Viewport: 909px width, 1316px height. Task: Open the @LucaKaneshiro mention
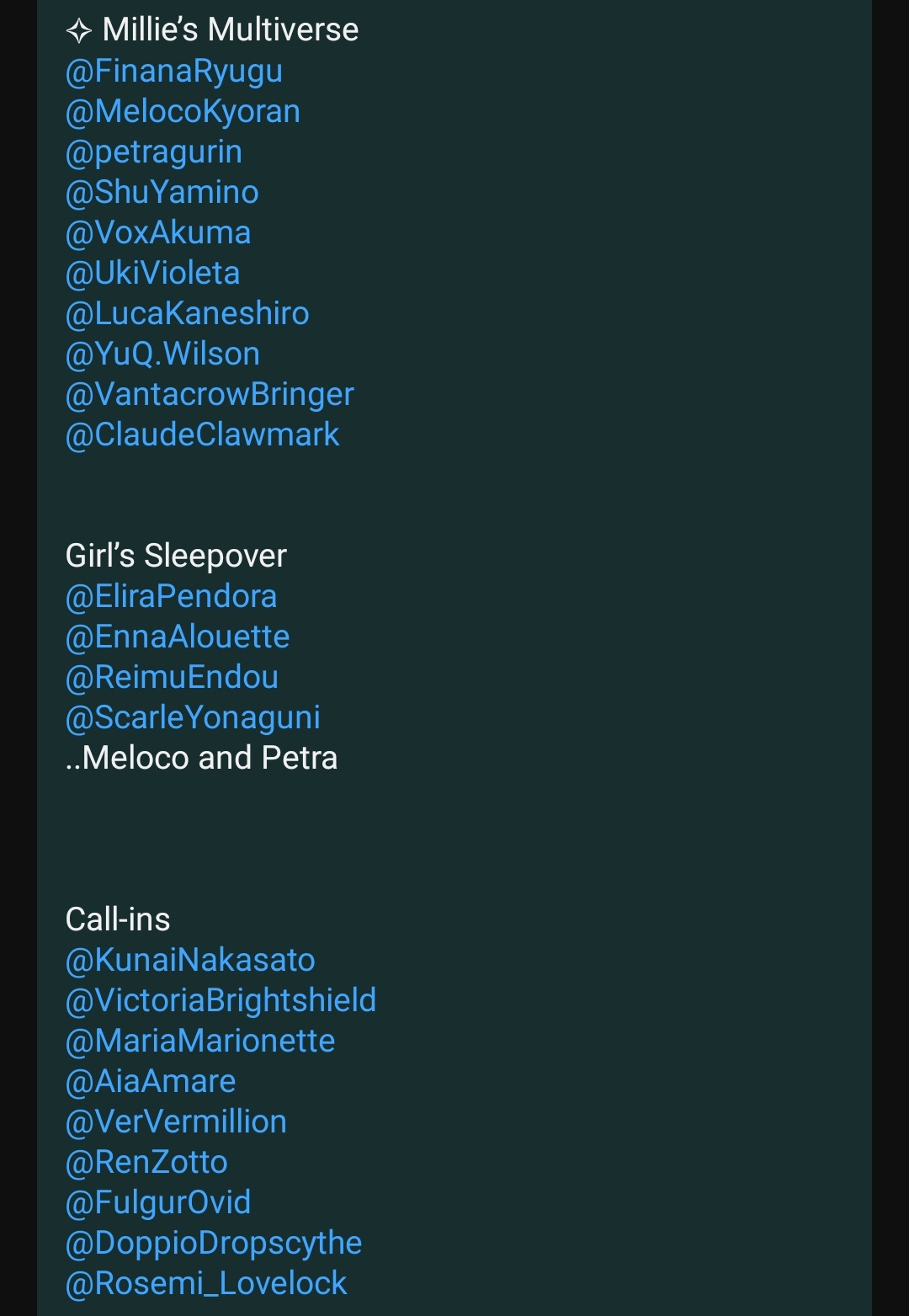pos(187,314)
